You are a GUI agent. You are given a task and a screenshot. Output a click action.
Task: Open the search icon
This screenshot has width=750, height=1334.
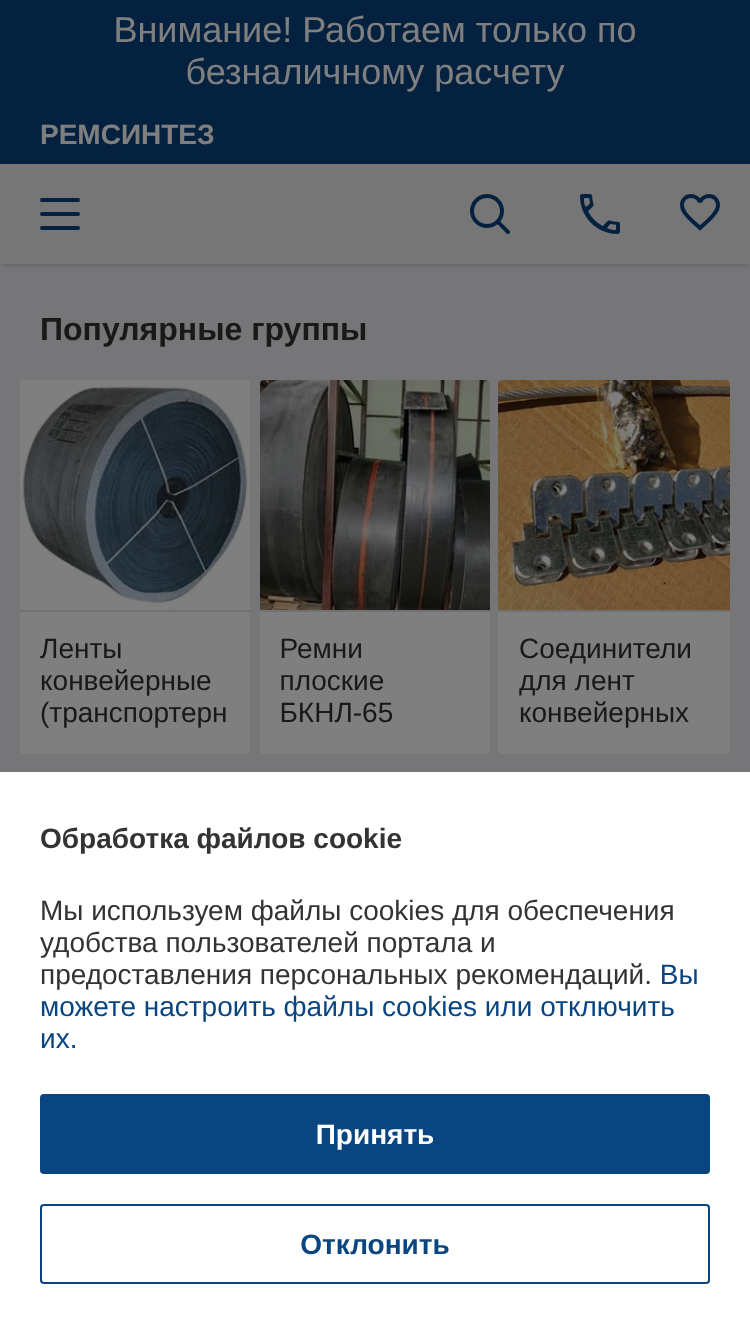pos(490,214)
